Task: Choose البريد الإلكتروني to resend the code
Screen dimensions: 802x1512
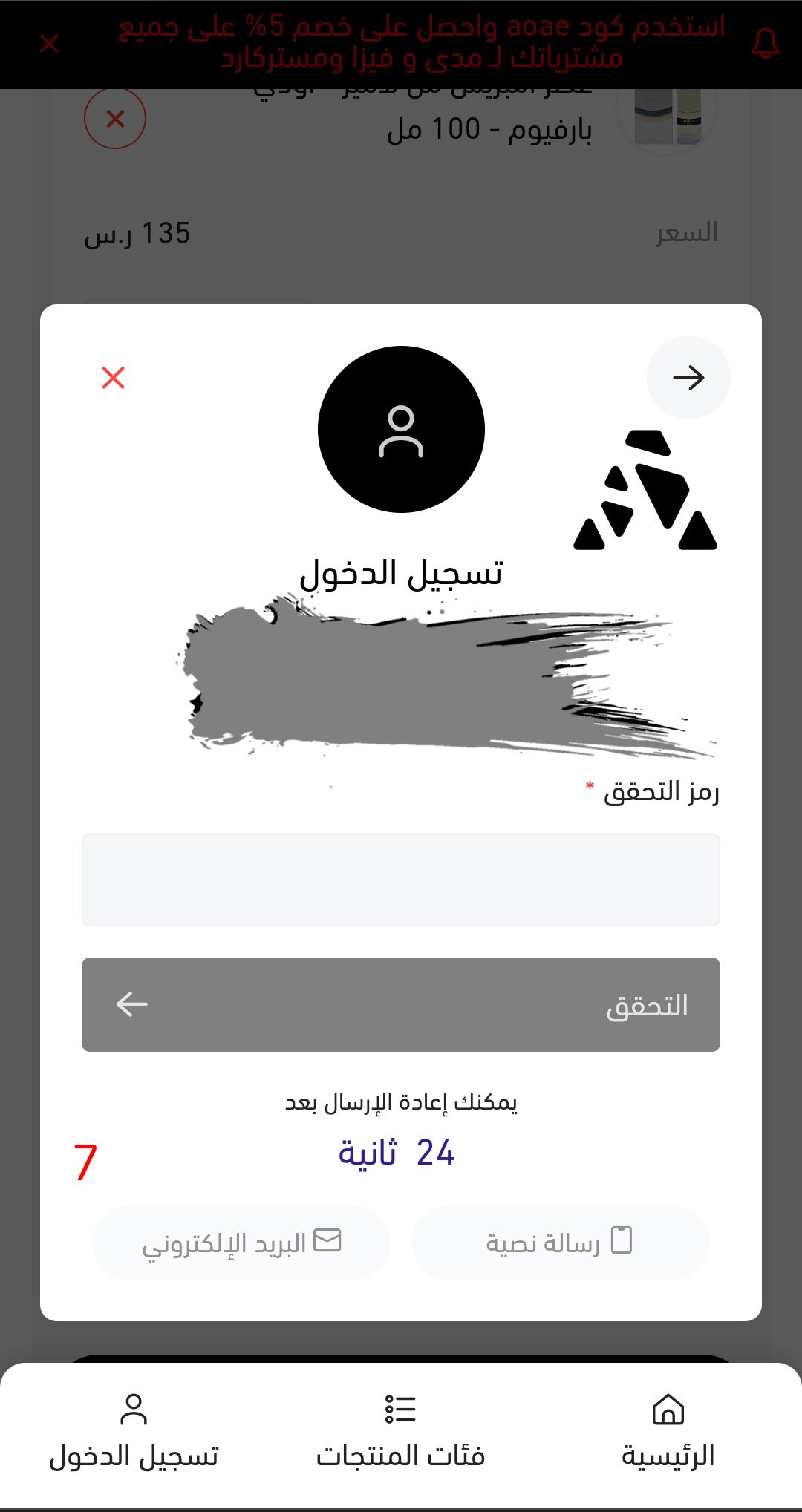Action: 241,1242
